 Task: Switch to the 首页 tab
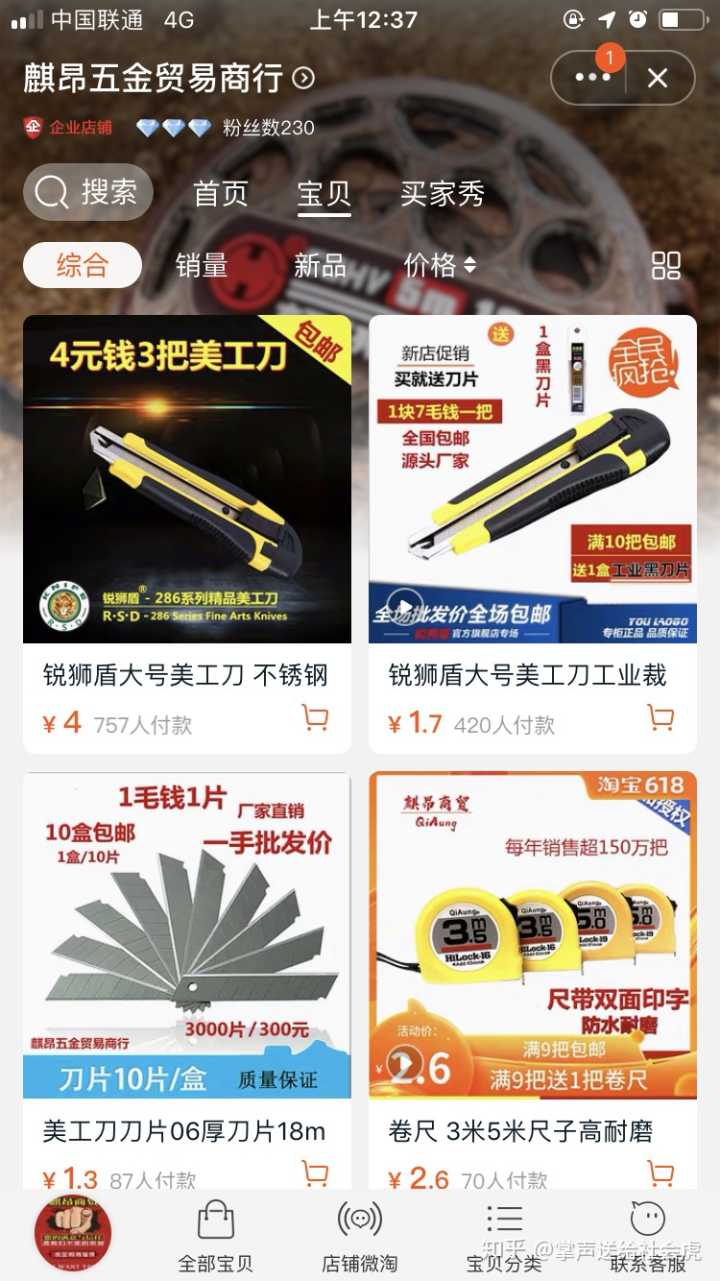pyautogui.click(x=220, y=193)
